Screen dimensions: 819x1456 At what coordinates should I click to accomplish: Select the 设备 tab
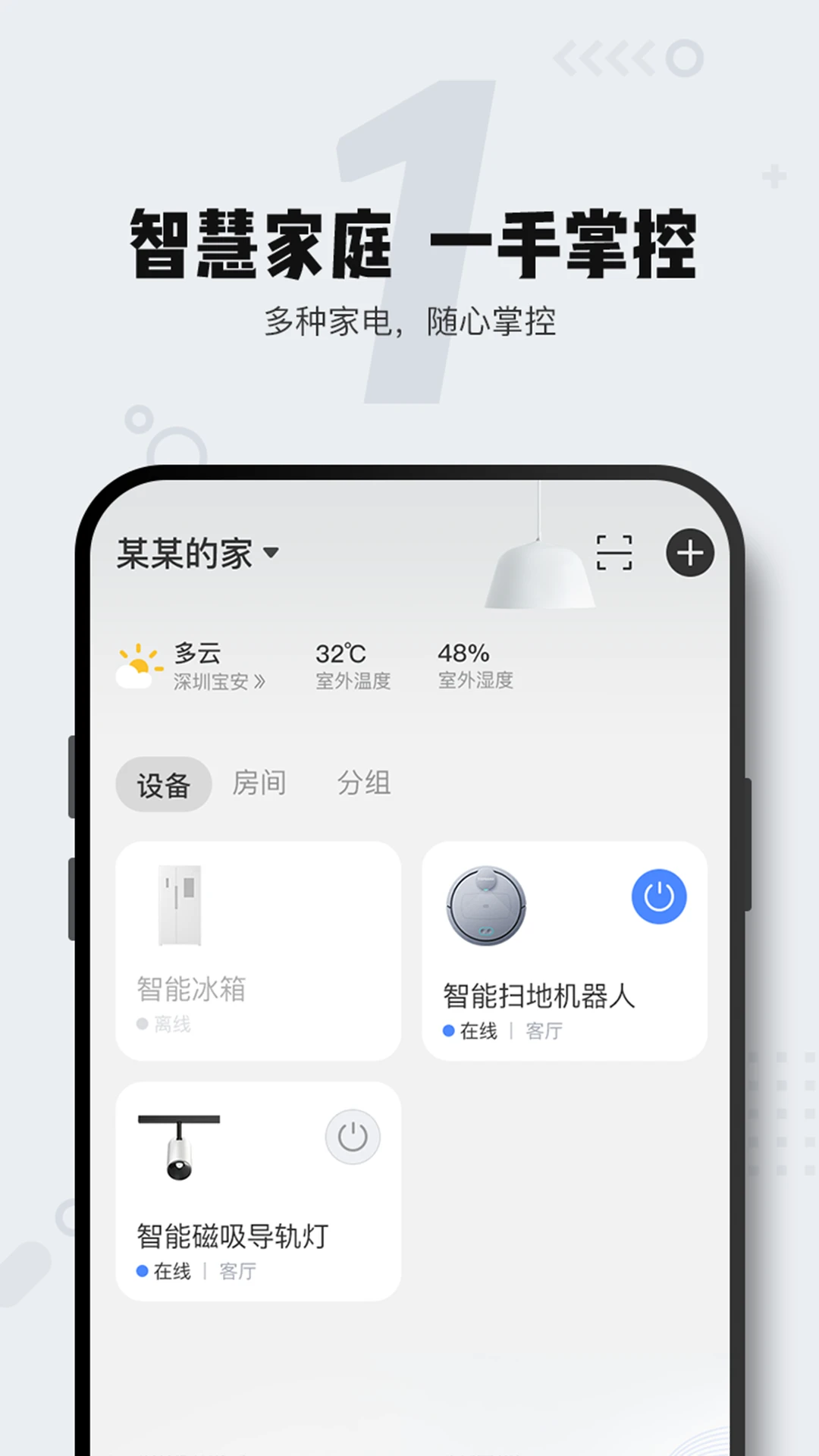[x=163, y=784]
